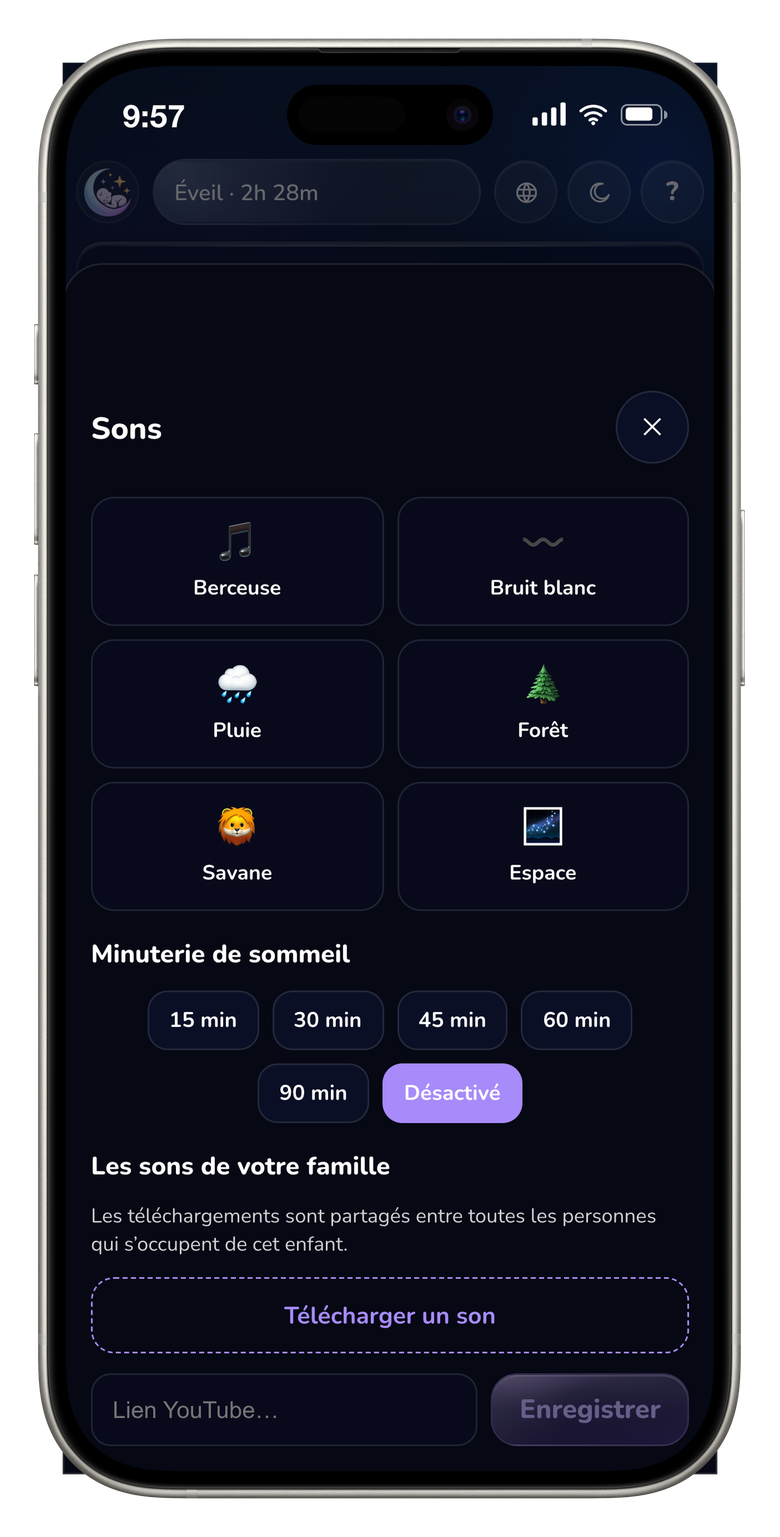Start the Pluie rain sound

[237, 704]
